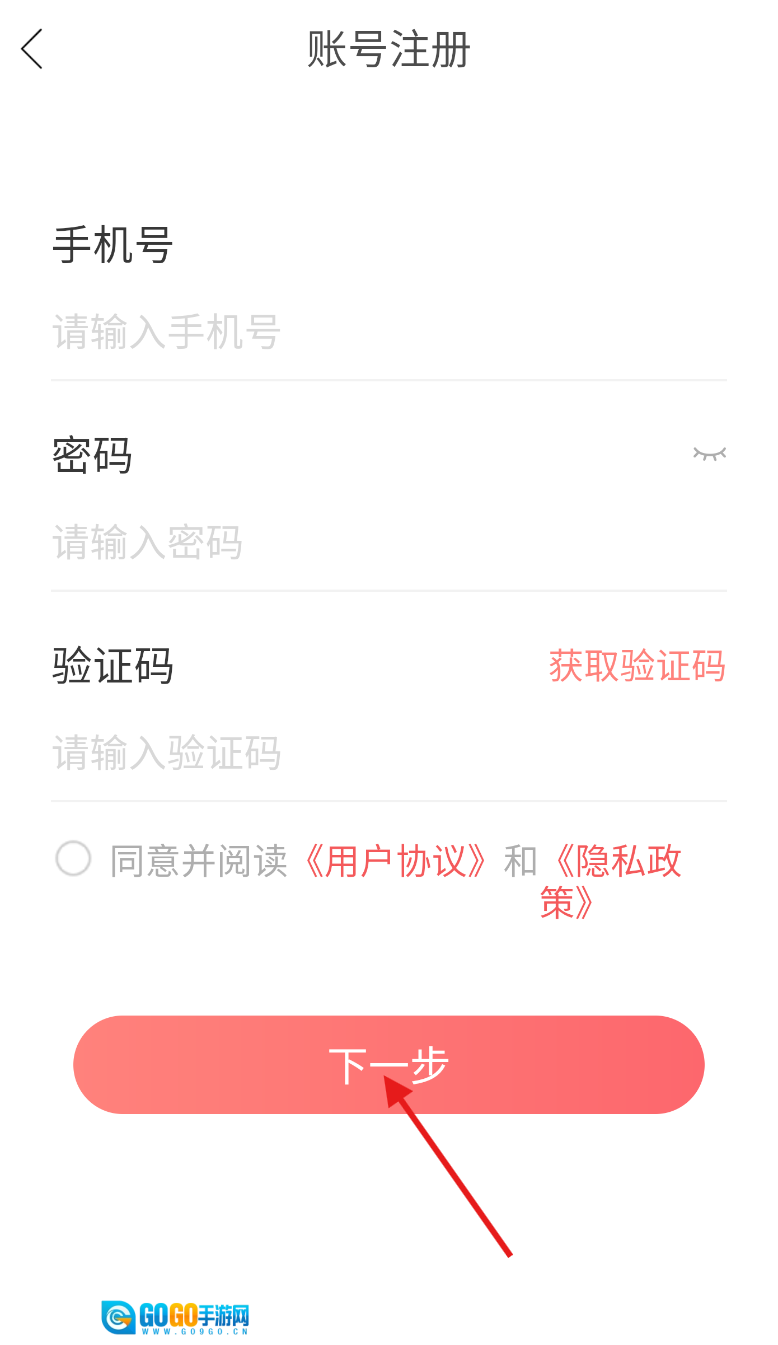Go back from account registration
Screen dimensions: 778x1345
[33, 49]
